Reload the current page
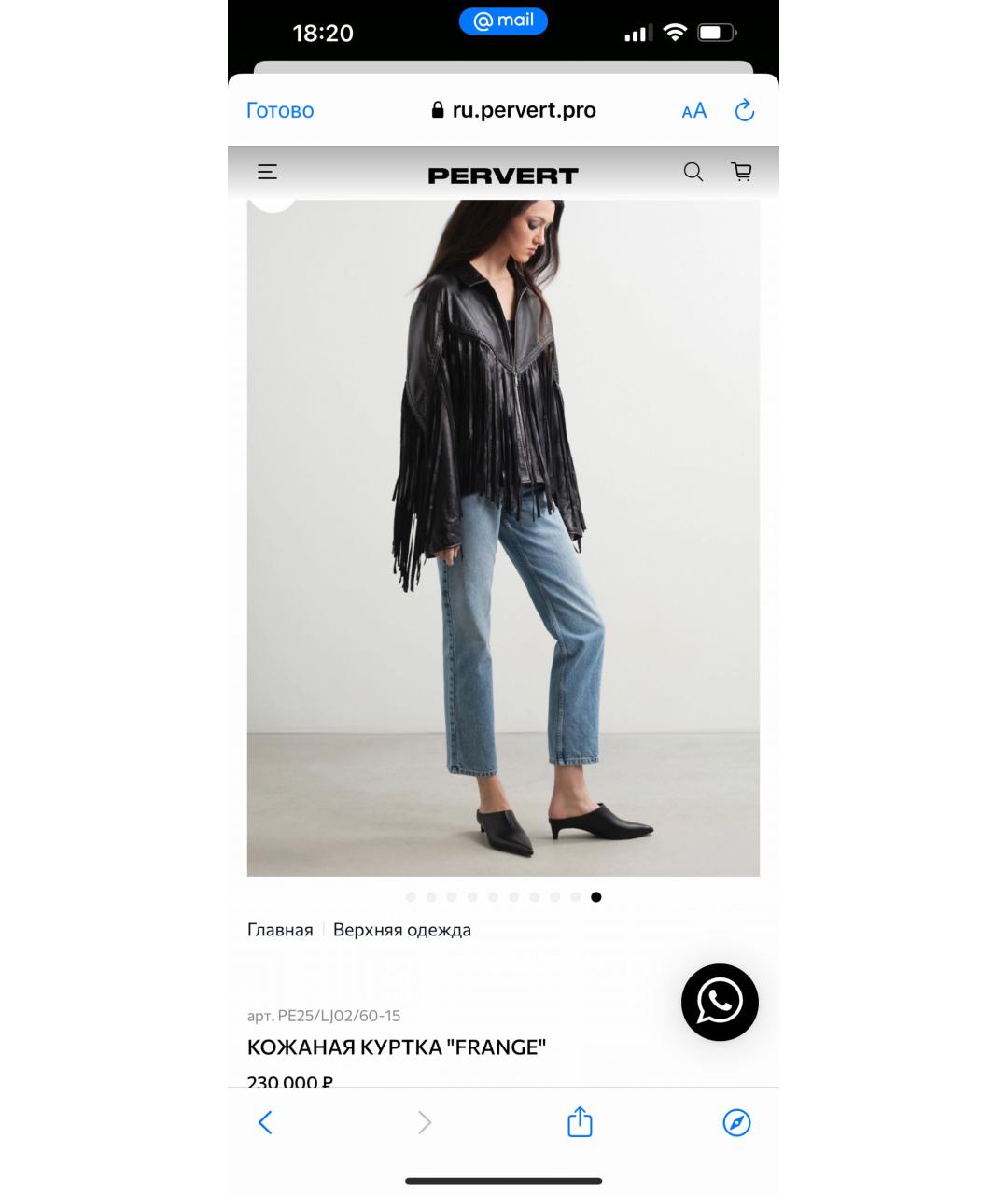1008x1195 pixels. (744, 111)
